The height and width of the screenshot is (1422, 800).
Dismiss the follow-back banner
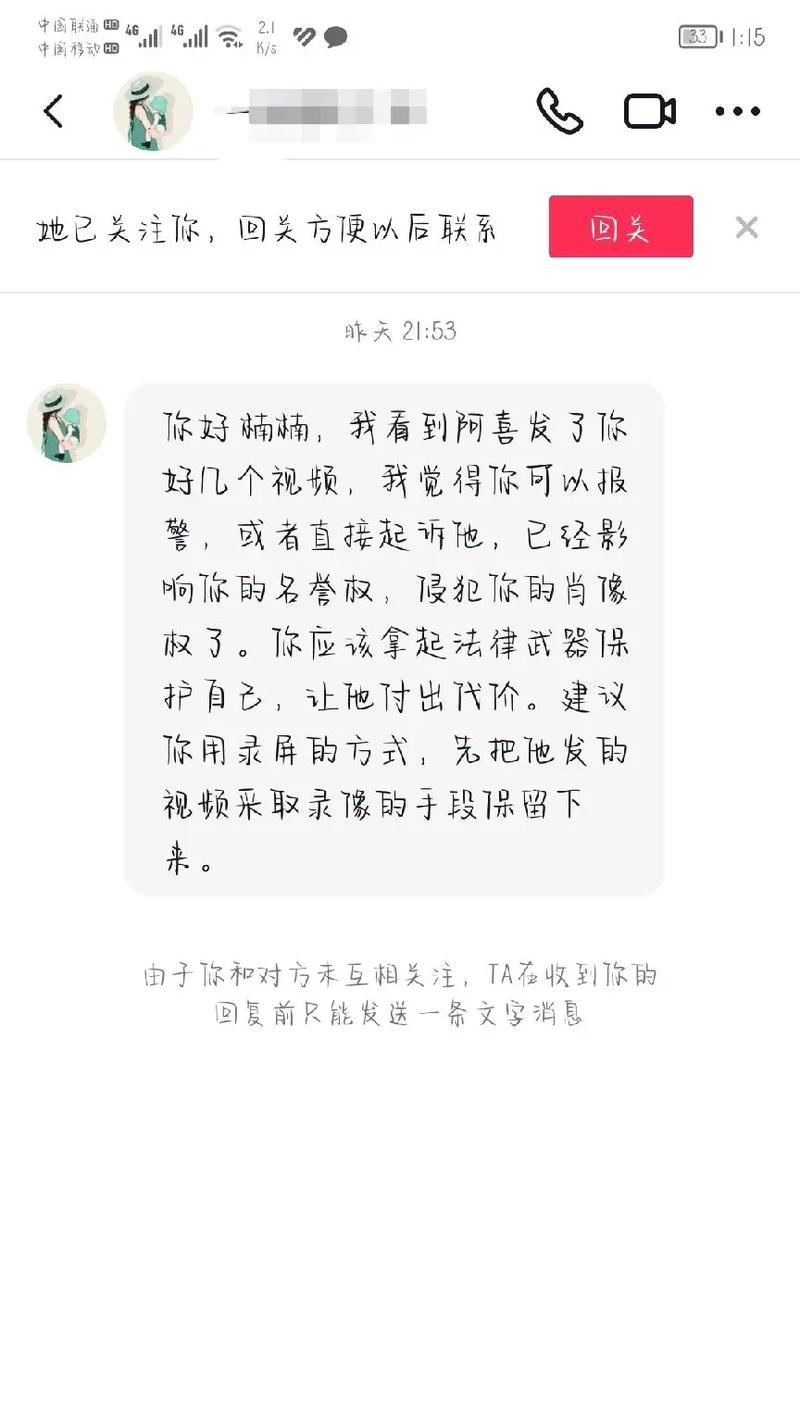pos(746,227)
